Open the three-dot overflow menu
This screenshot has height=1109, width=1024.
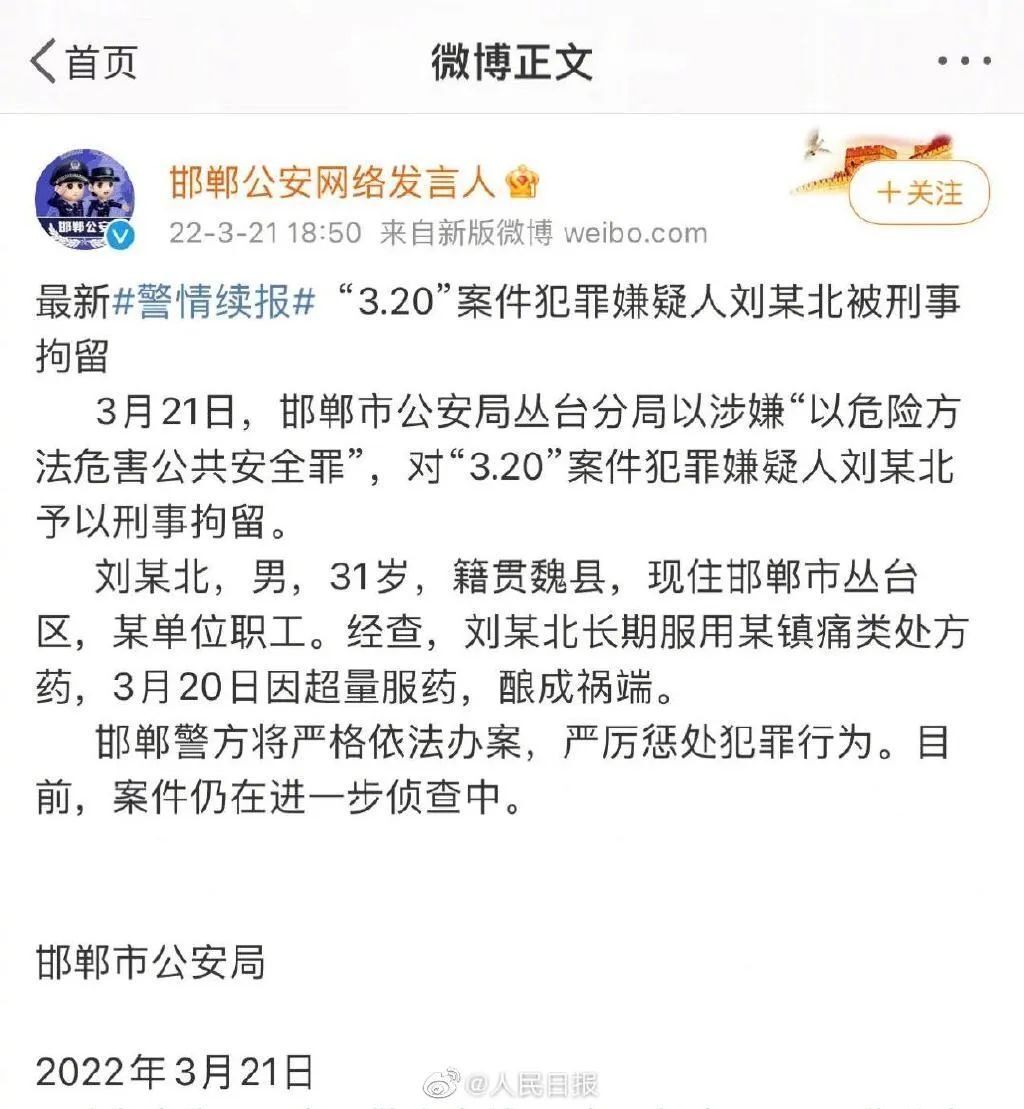(x=964, y=62)
